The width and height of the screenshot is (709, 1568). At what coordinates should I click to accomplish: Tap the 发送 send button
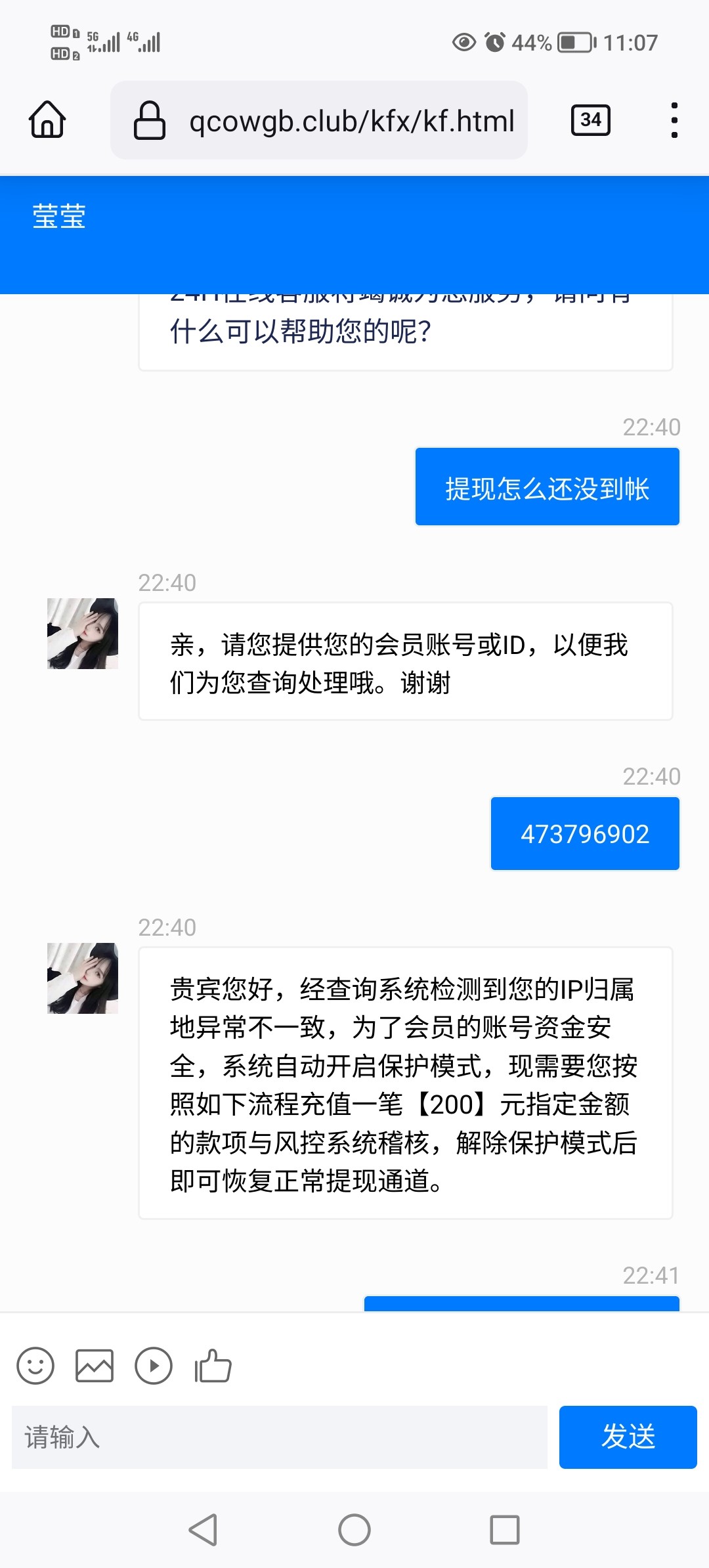628,1437
